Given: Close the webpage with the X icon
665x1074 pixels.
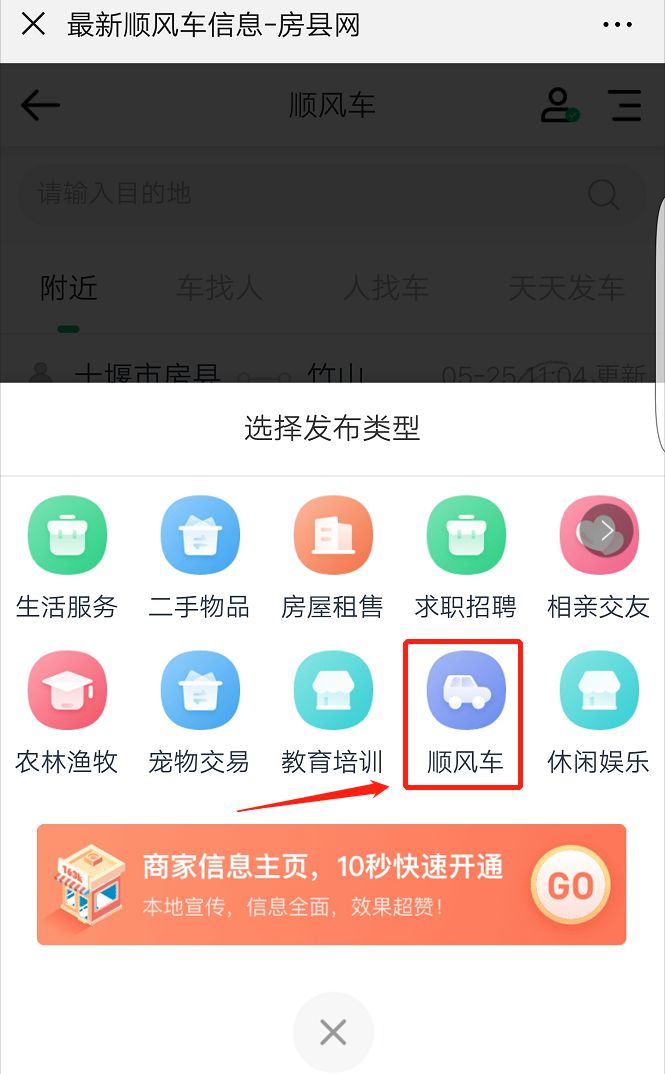Looking at the screenshot, I should (33, 24).
